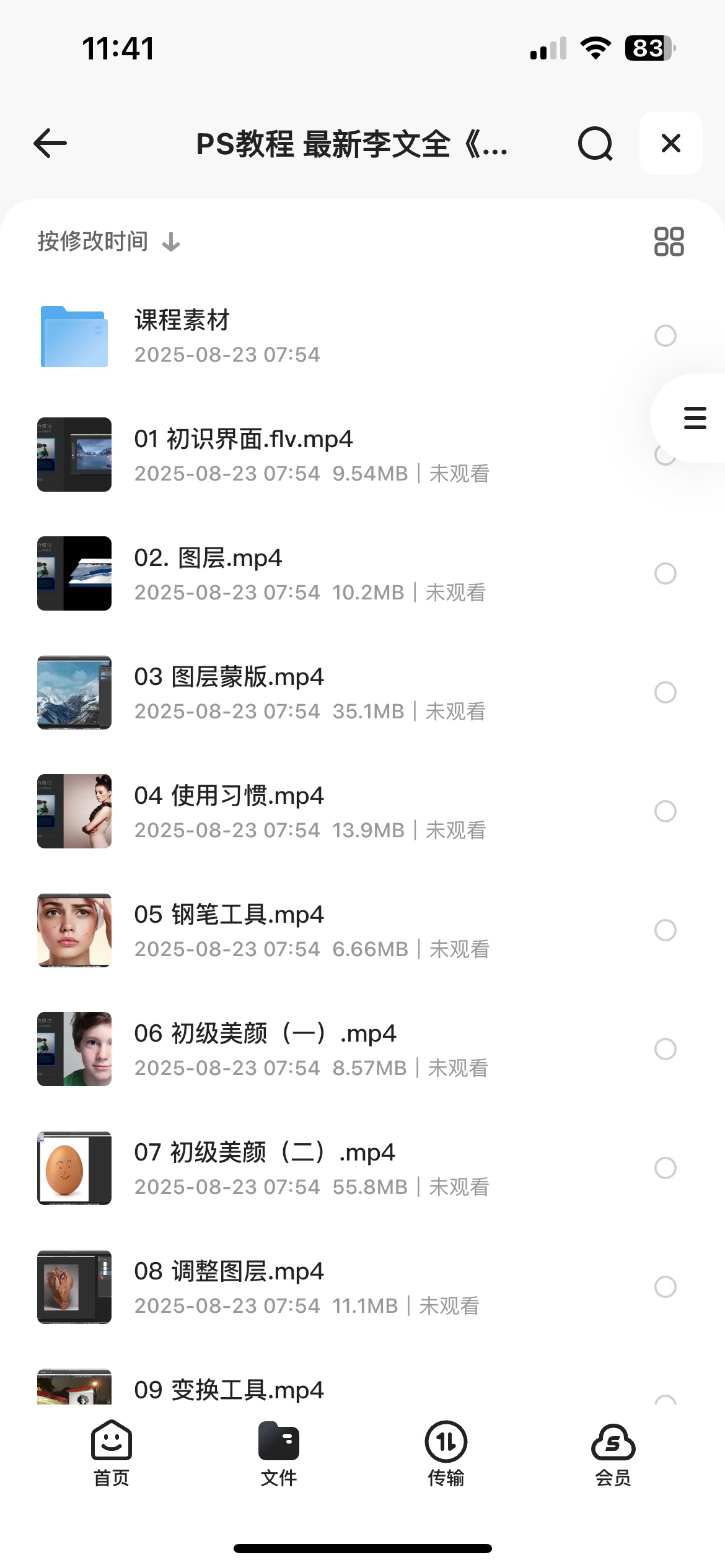Screen dimensions: 725x1568
Task: Tick the circle for 05 钢笔工具.mp4
Action: (x=665, y=930)
